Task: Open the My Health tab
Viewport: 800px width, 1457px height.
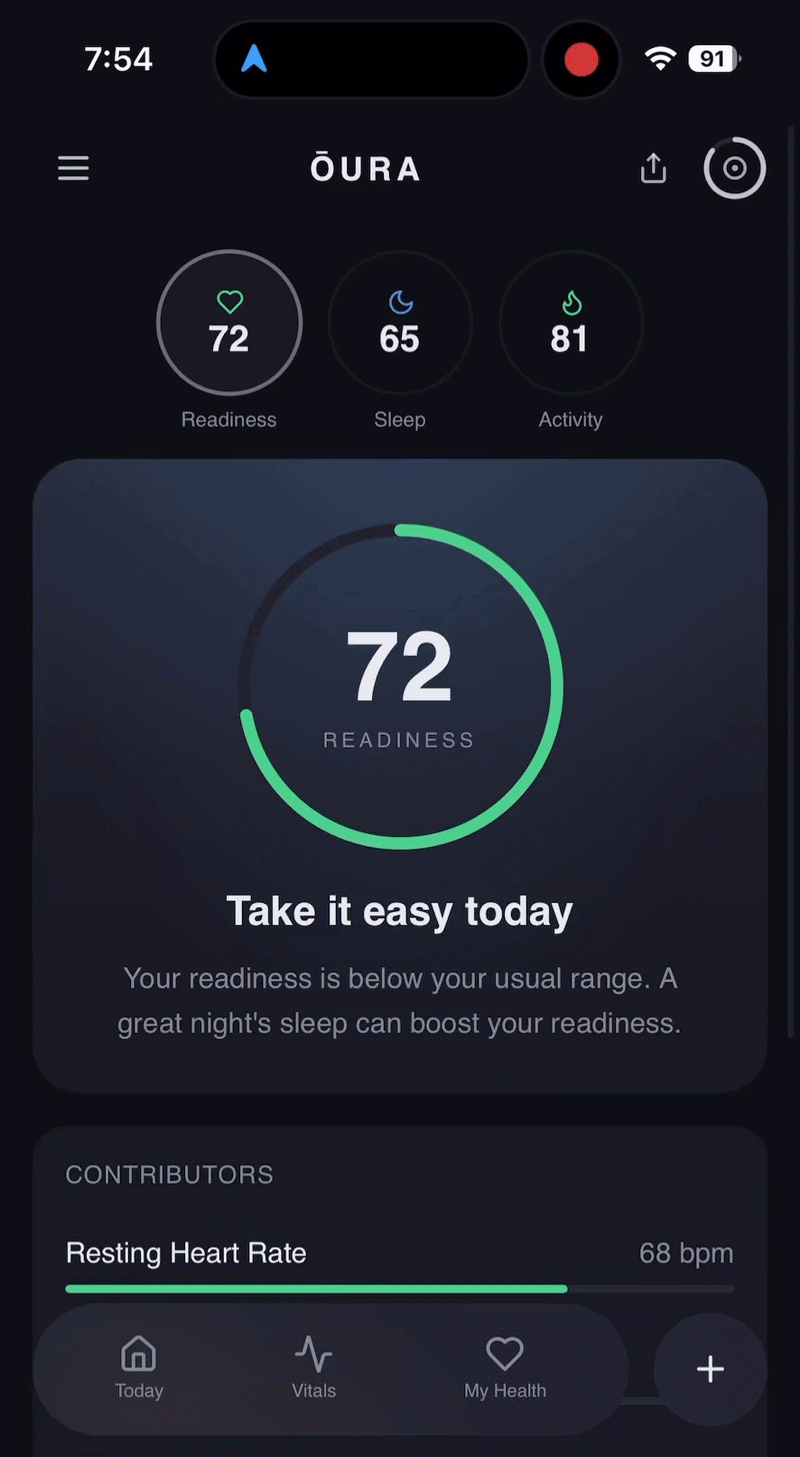Action: click(x=505, y=1368)
